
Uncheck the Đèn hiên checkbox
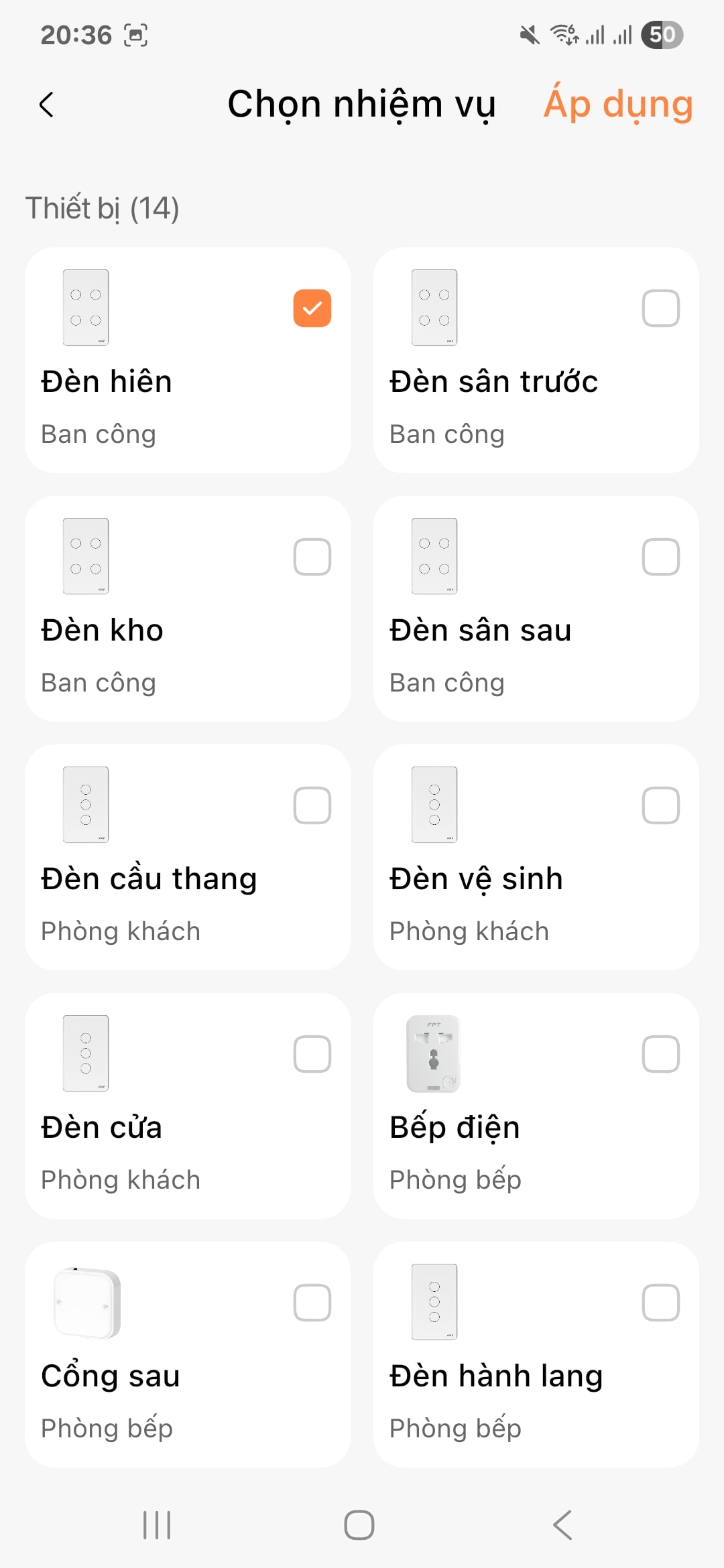coord(312,308)
